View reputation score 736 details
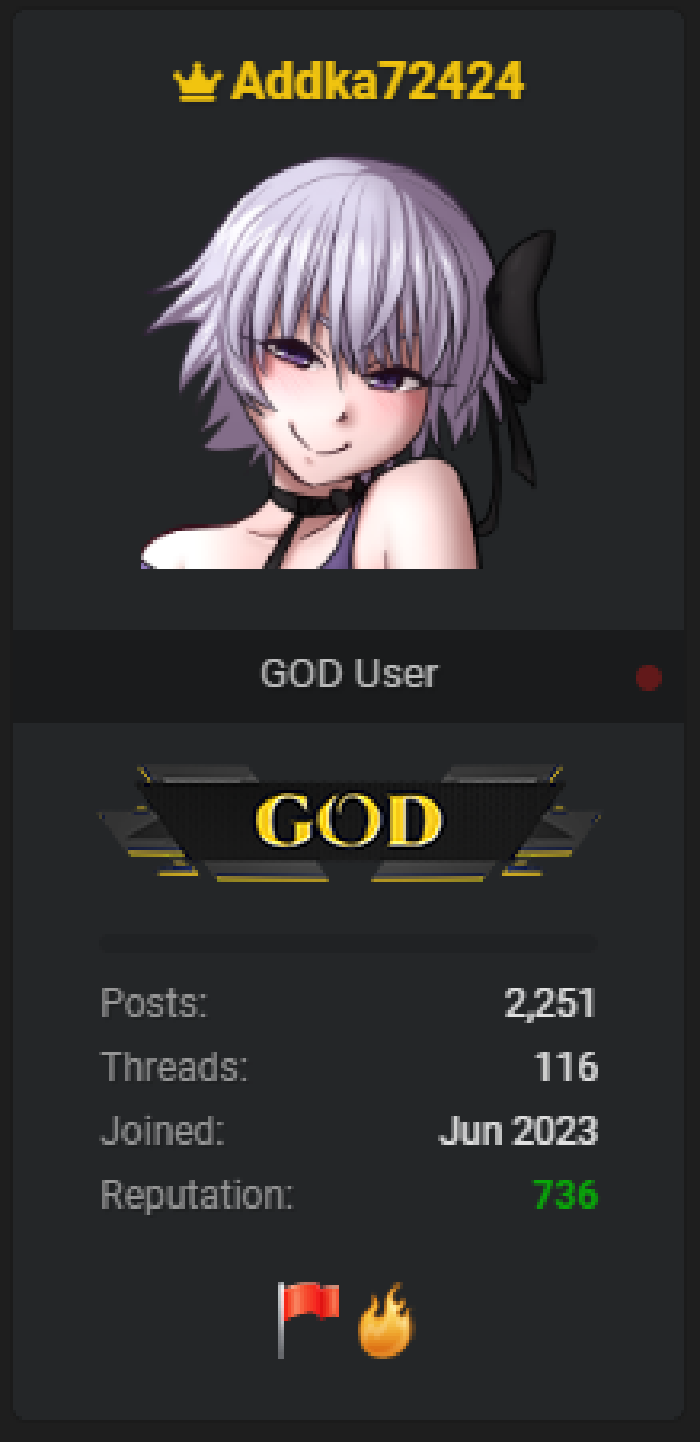The height and width of the screenshot is (1442, 700). 565,1194
